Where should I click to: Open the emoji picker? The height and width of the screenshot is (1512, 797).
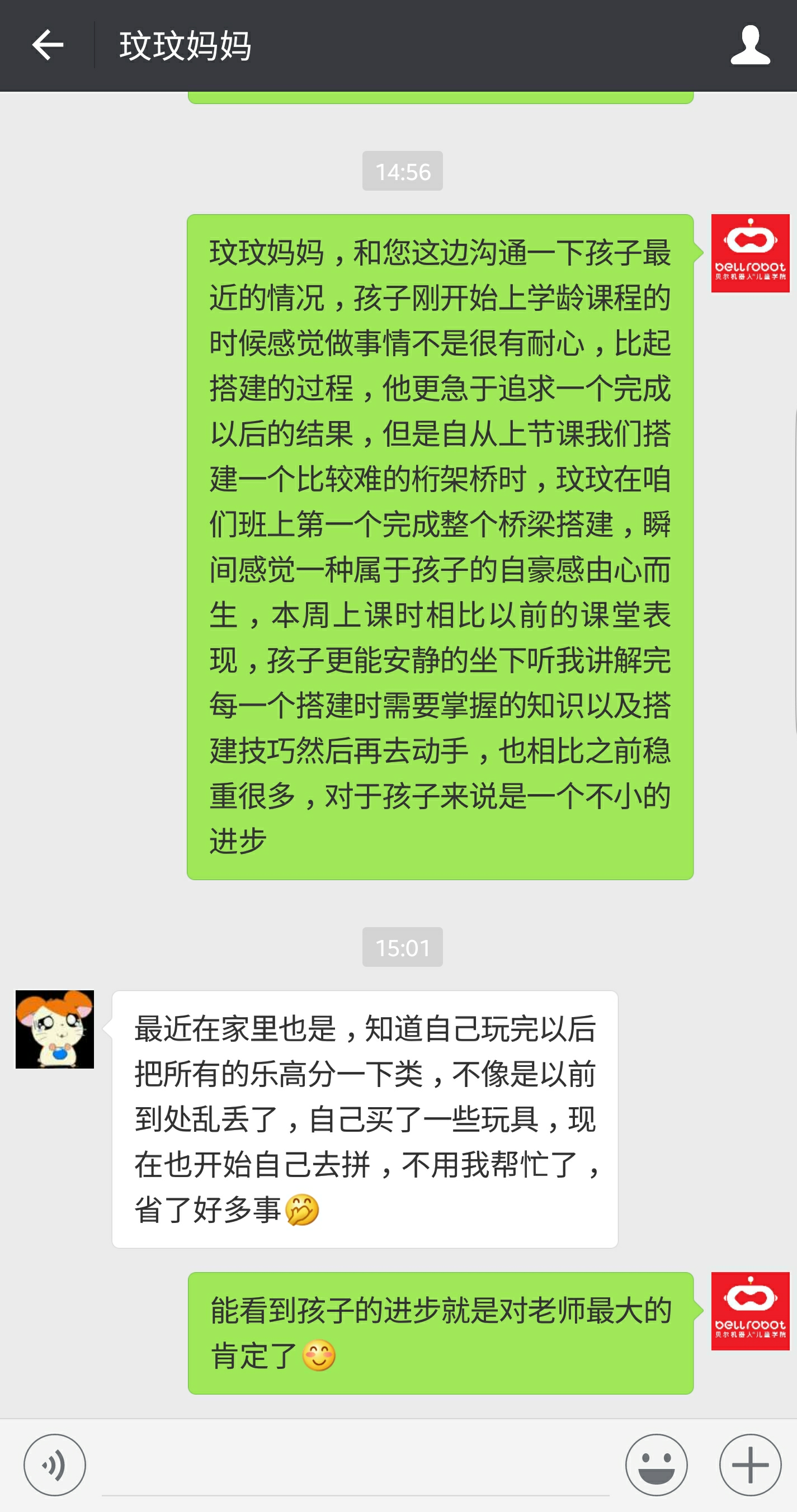(x=656, y=1465)
